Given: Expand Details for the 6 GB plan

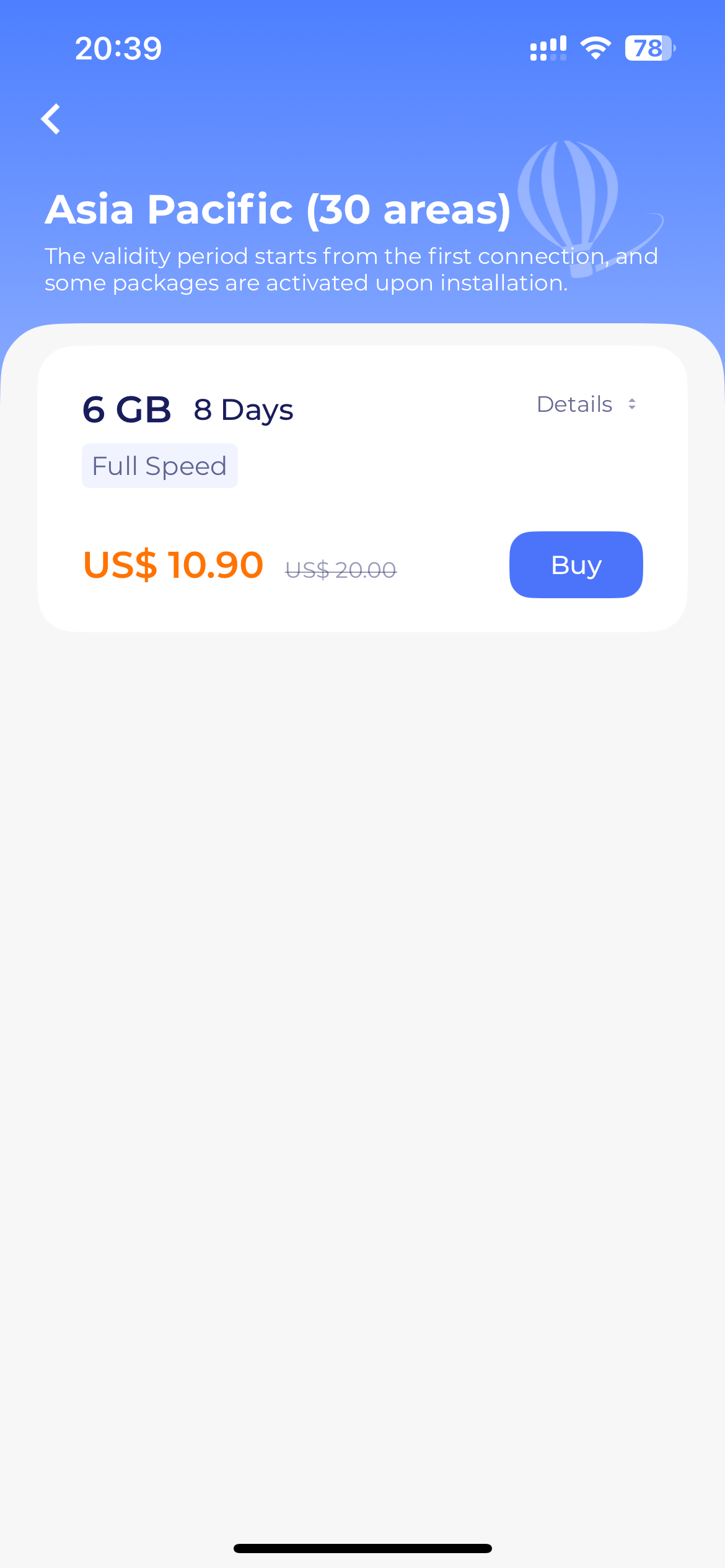Looking at the screenshot, I should tap(586, 404).
